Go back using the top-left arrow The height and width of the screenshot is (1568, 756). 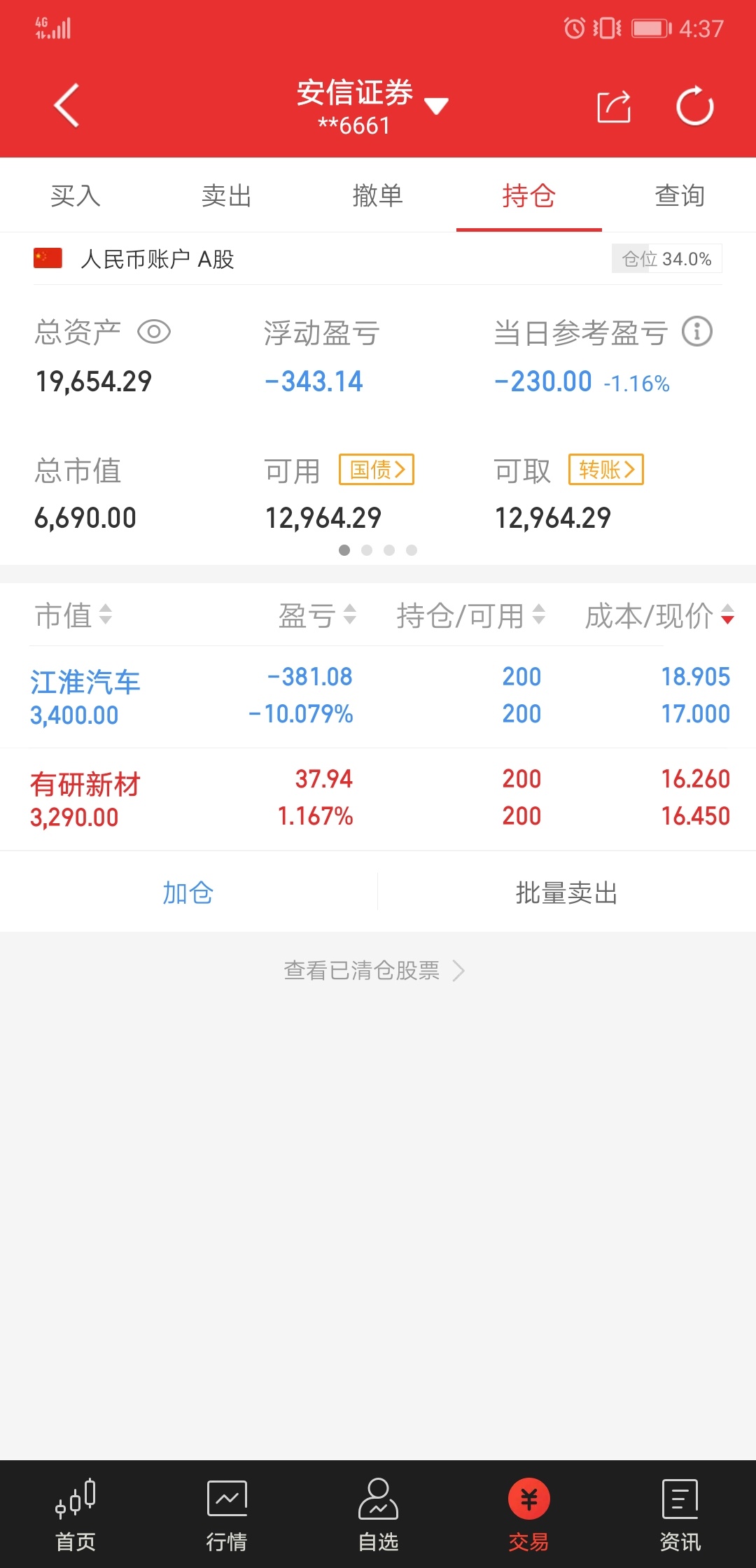coord(66,106)
